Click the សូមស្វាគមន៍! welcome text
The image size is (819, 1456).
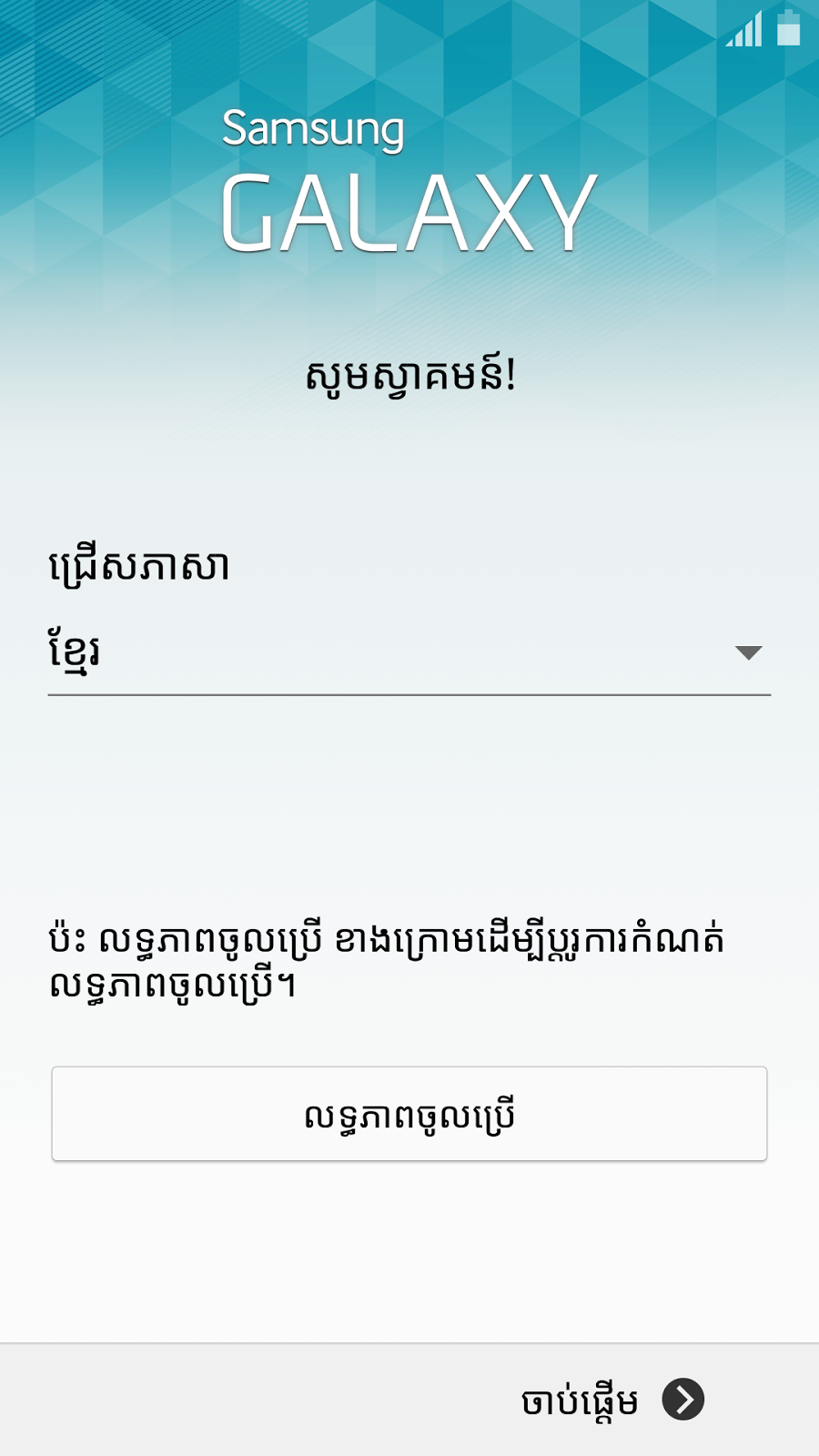click(409, 371)
